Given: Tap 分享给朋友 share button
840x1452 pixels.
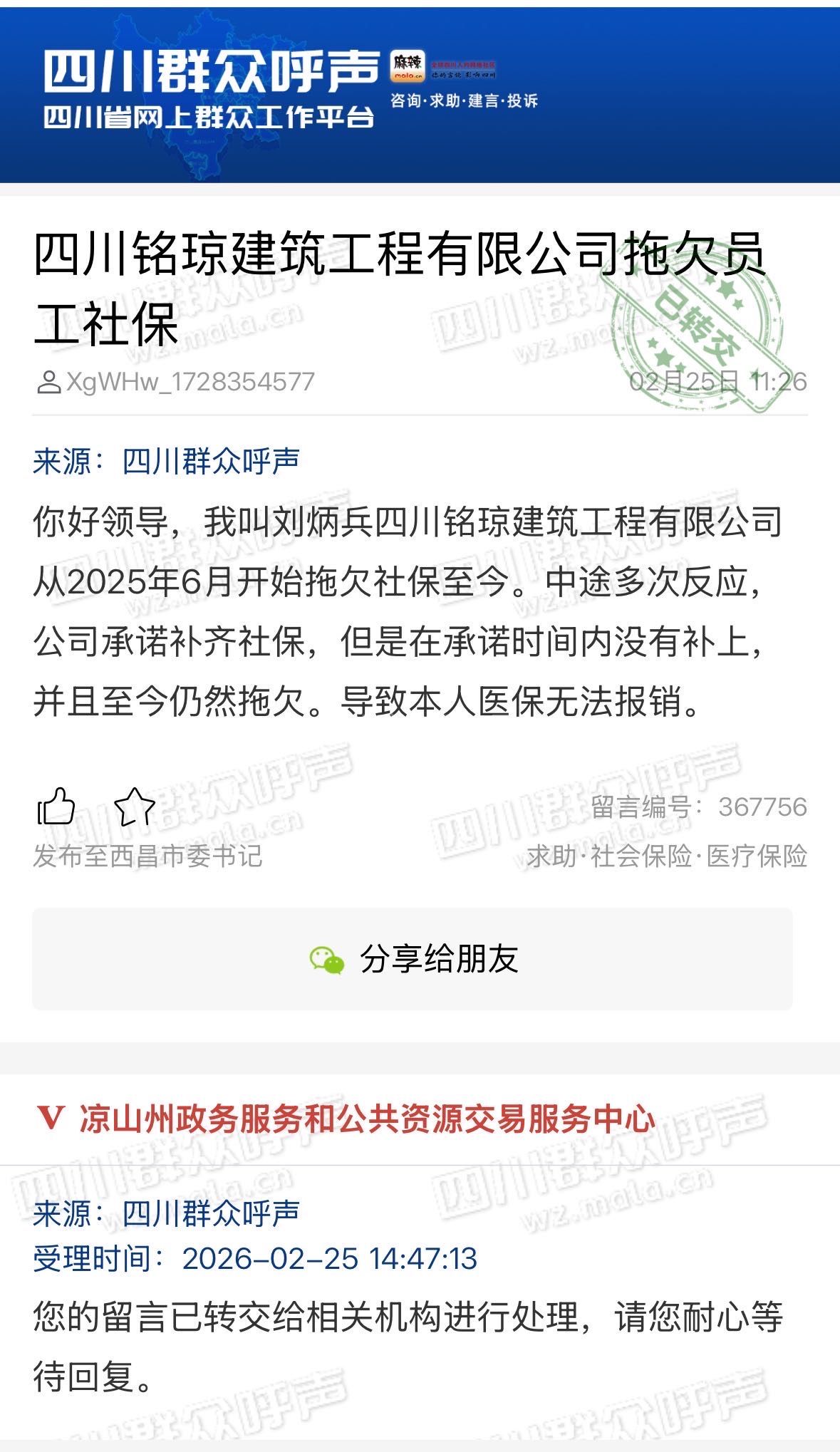Looking at the screenshot, I should click(x=413, y=959).
